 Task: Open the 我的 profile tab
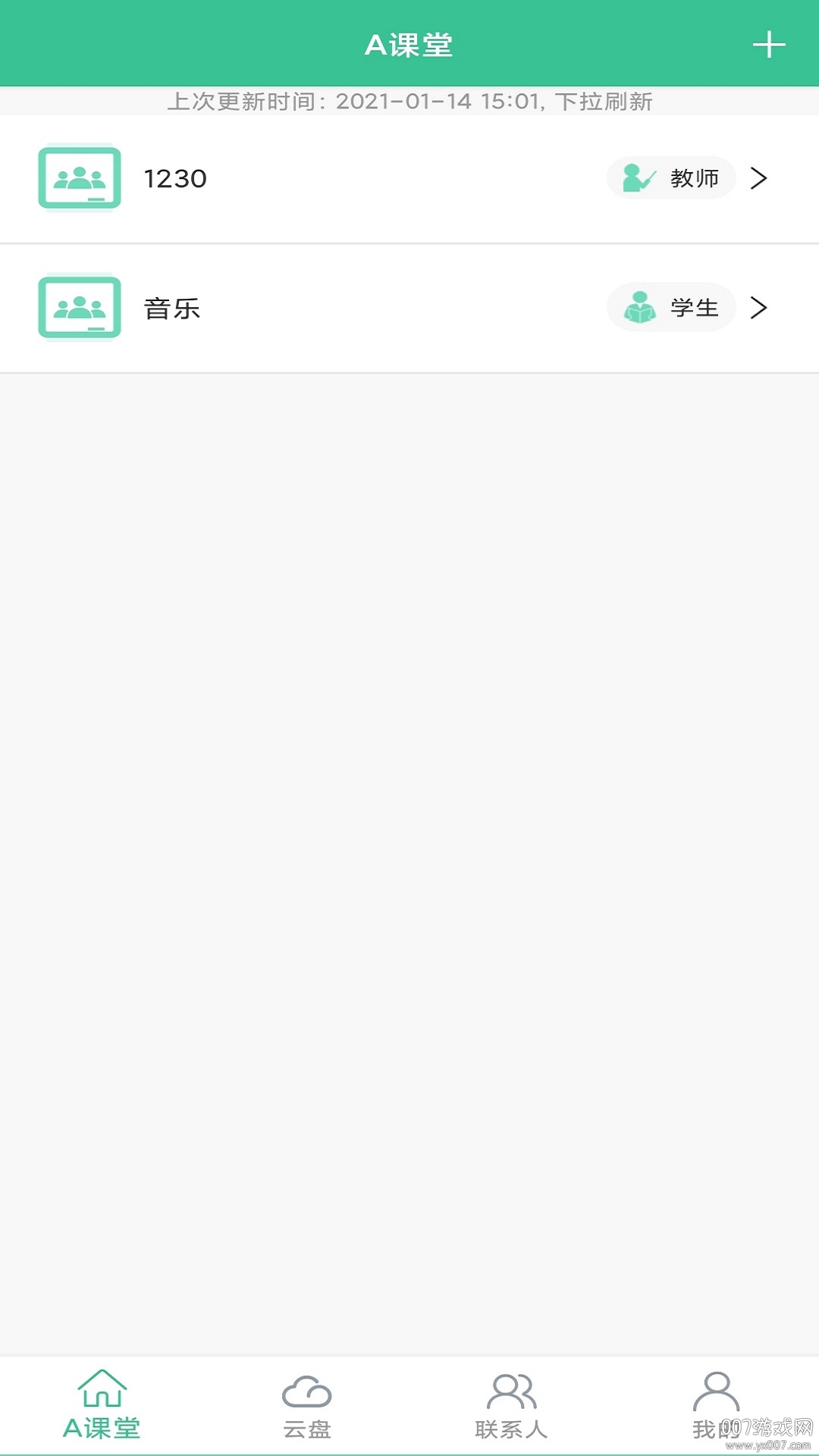tap(716, 1405)
